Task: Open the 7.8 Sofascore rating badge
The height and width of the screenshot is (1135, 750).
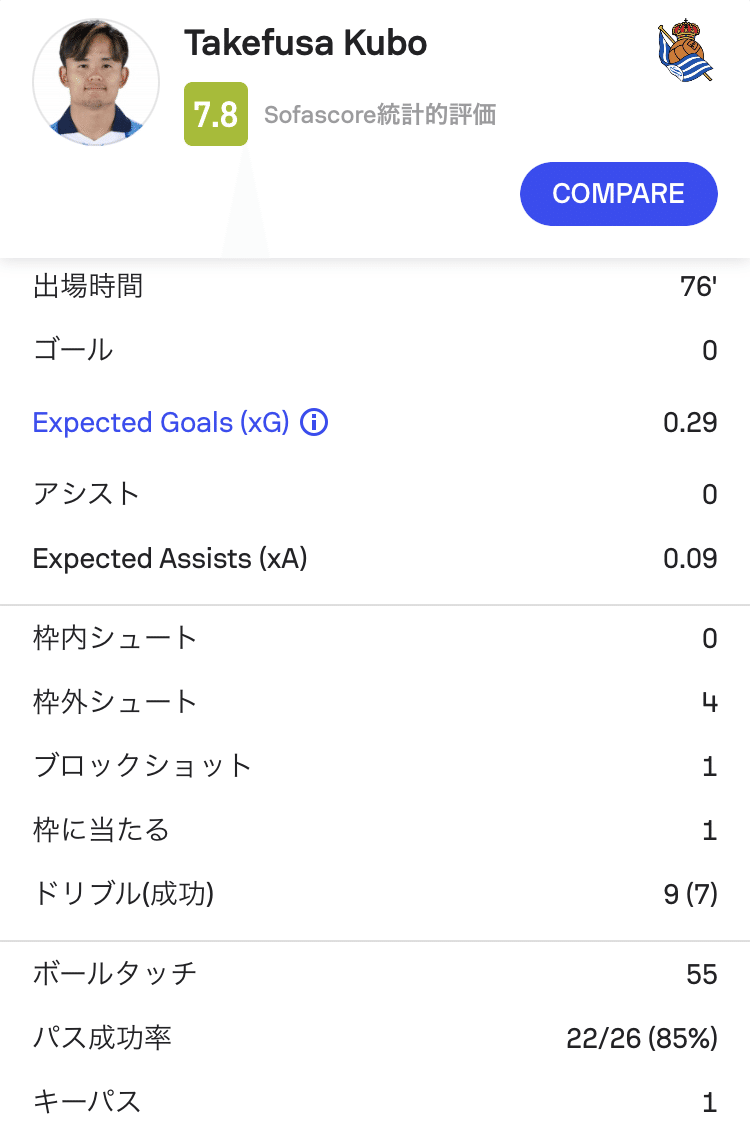Action: 216,114
